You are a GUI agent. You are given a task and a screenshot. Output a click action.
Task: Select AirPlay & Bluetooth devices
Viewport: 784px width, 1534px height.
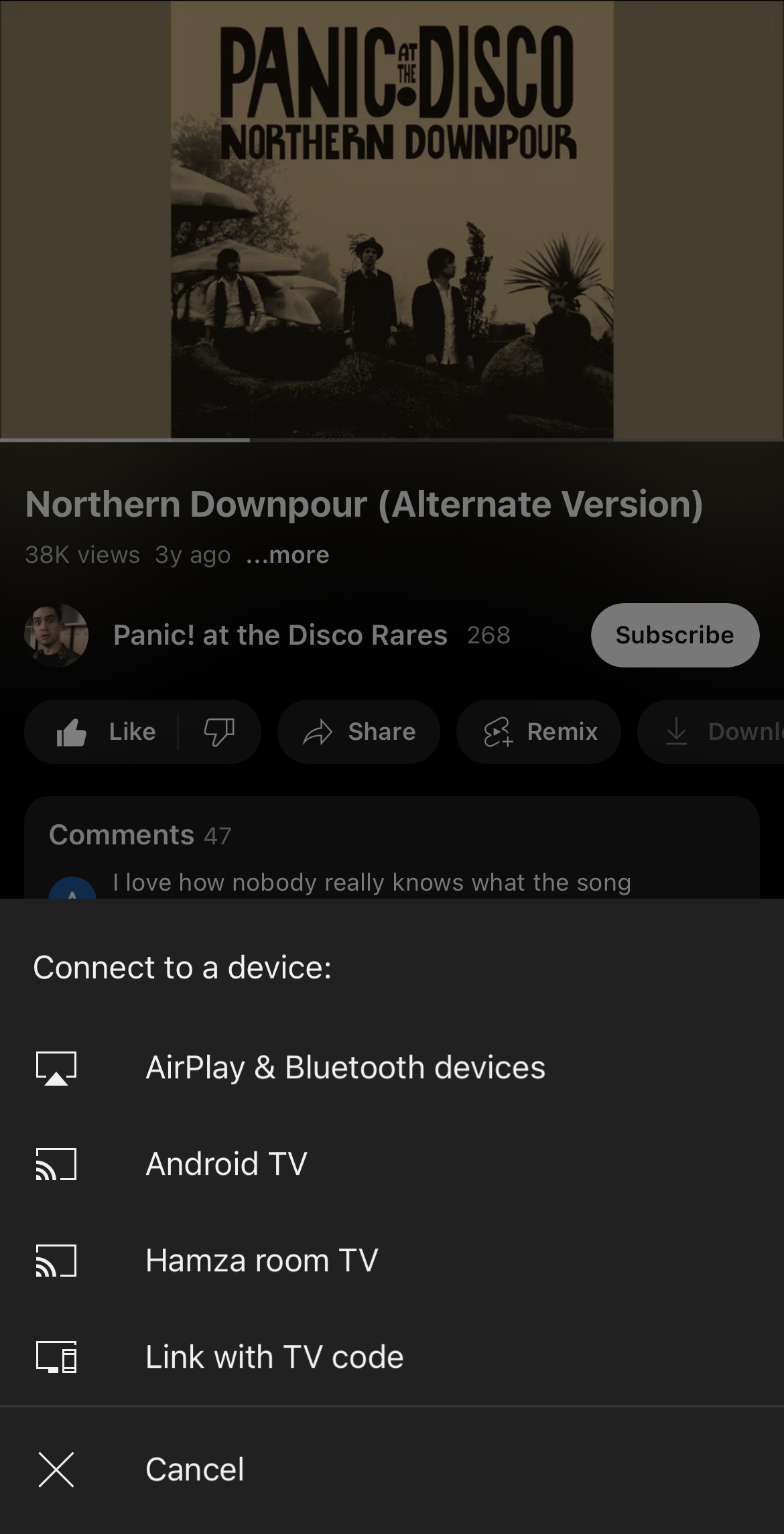(392, 1068)
